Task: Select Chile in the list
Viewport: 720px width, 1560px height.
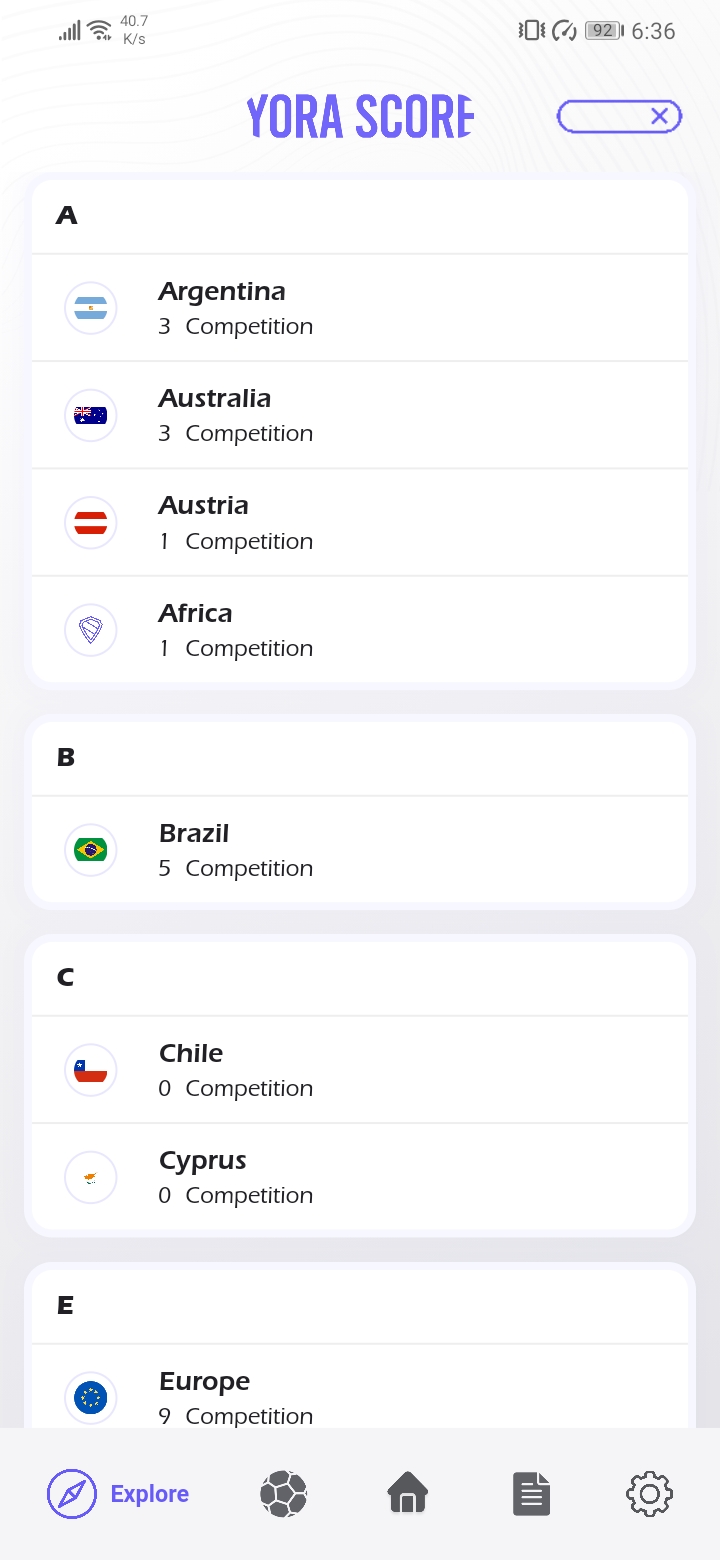Action: point(360,1070)
